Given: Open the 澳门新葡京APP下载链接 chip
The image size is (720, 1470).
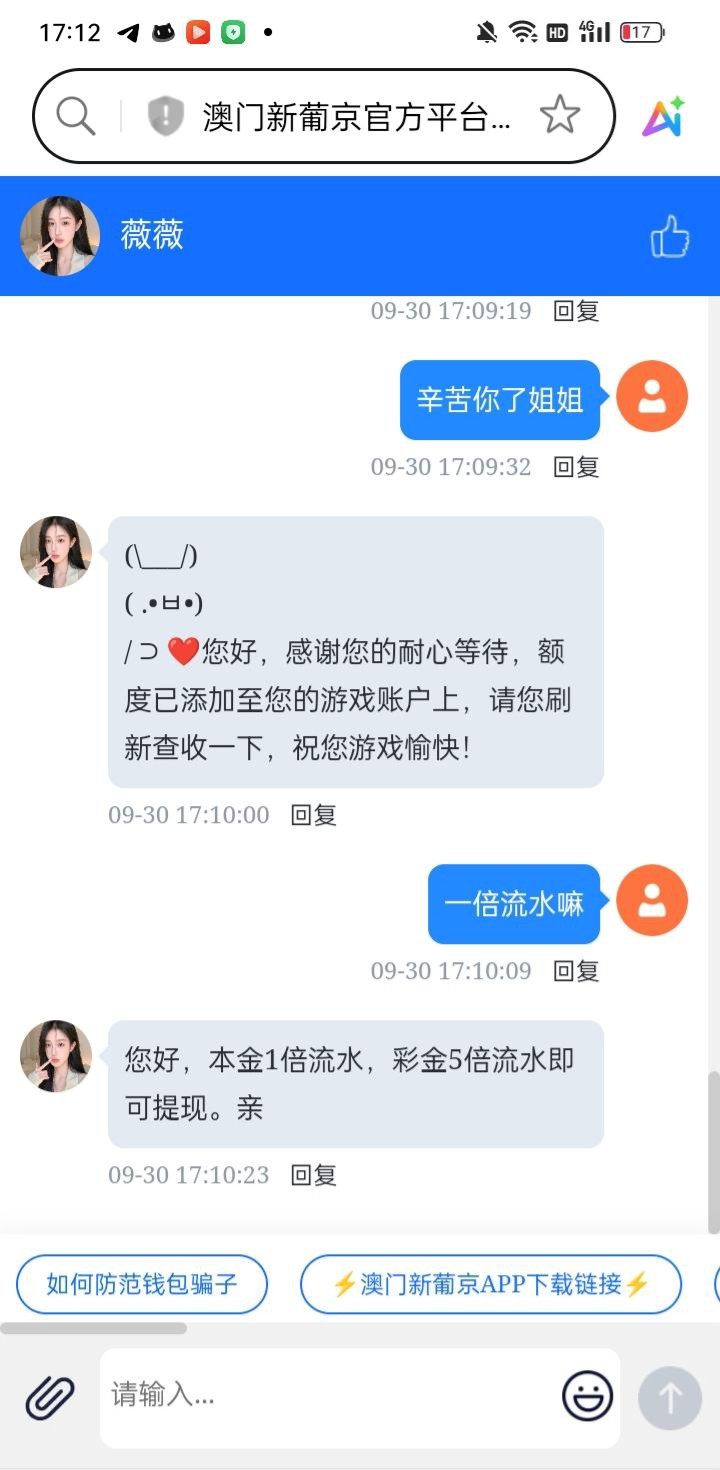Looking at the screenshot, I should point(490,1283).
